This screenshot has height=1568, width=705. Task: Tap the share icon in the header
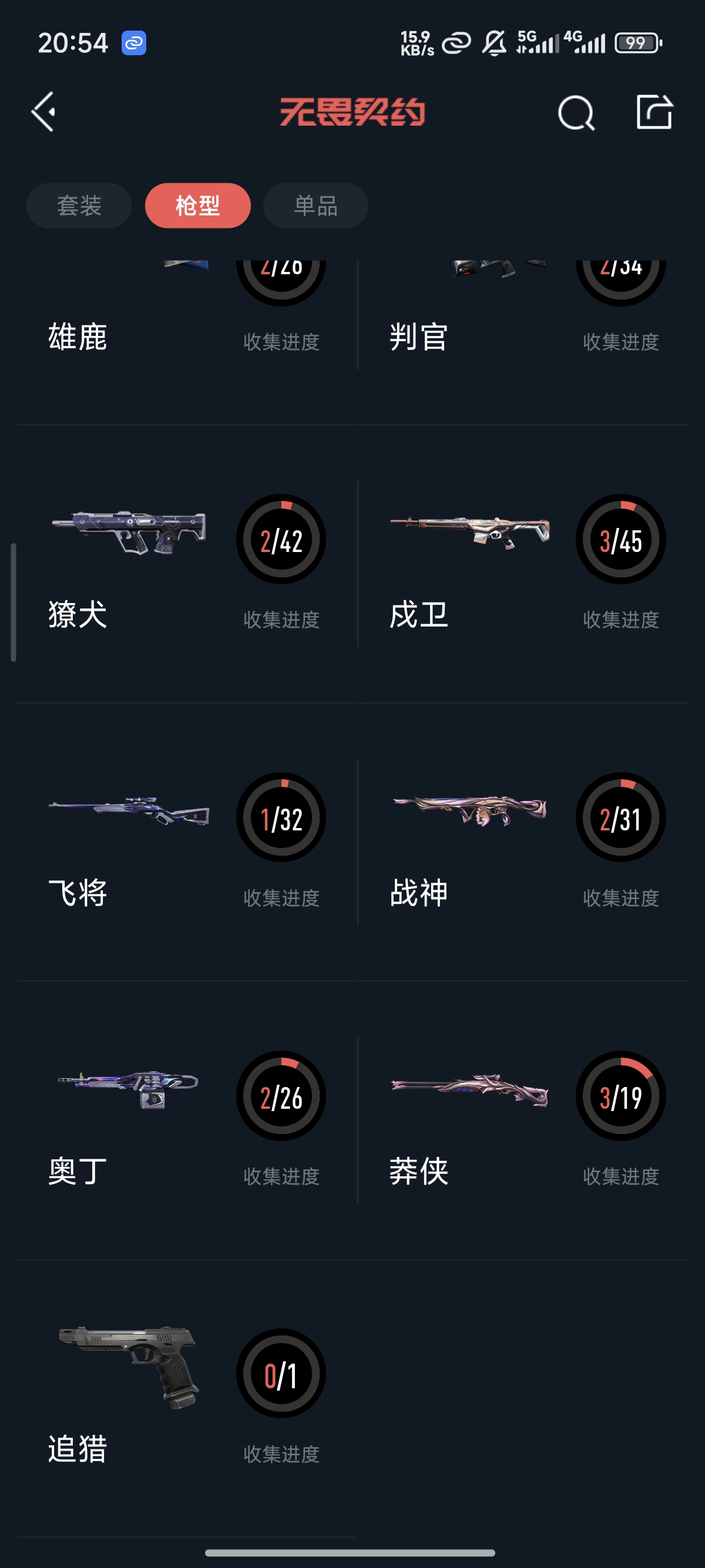(654, 112)
